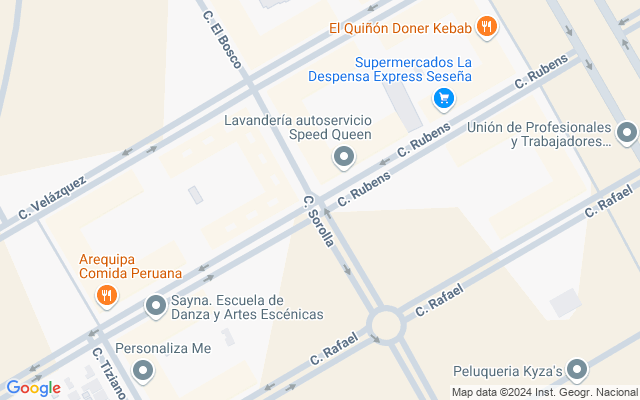View the Arequipa Comida Peruana restaurant pin
The height and width of the screenshot is (400, 640).
click(x=107, y=295)
